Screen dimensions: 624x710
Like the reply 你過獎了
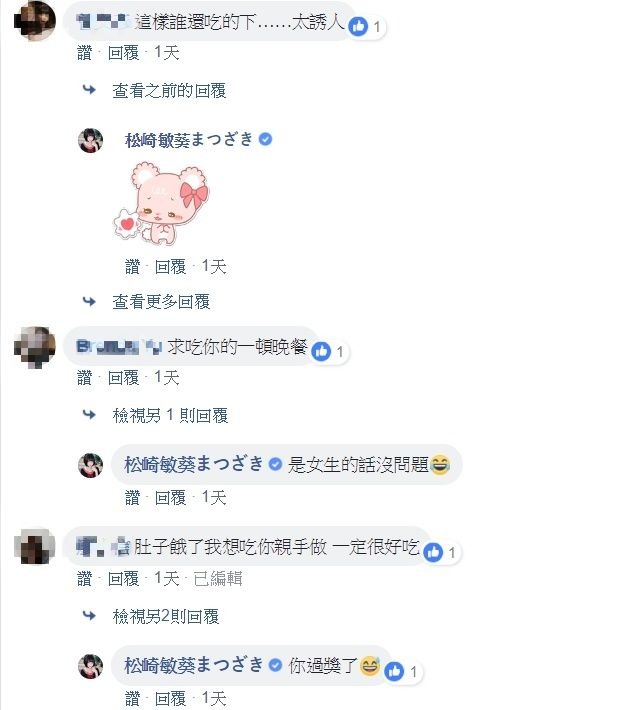pyautogui.click(x=132, y=698)
